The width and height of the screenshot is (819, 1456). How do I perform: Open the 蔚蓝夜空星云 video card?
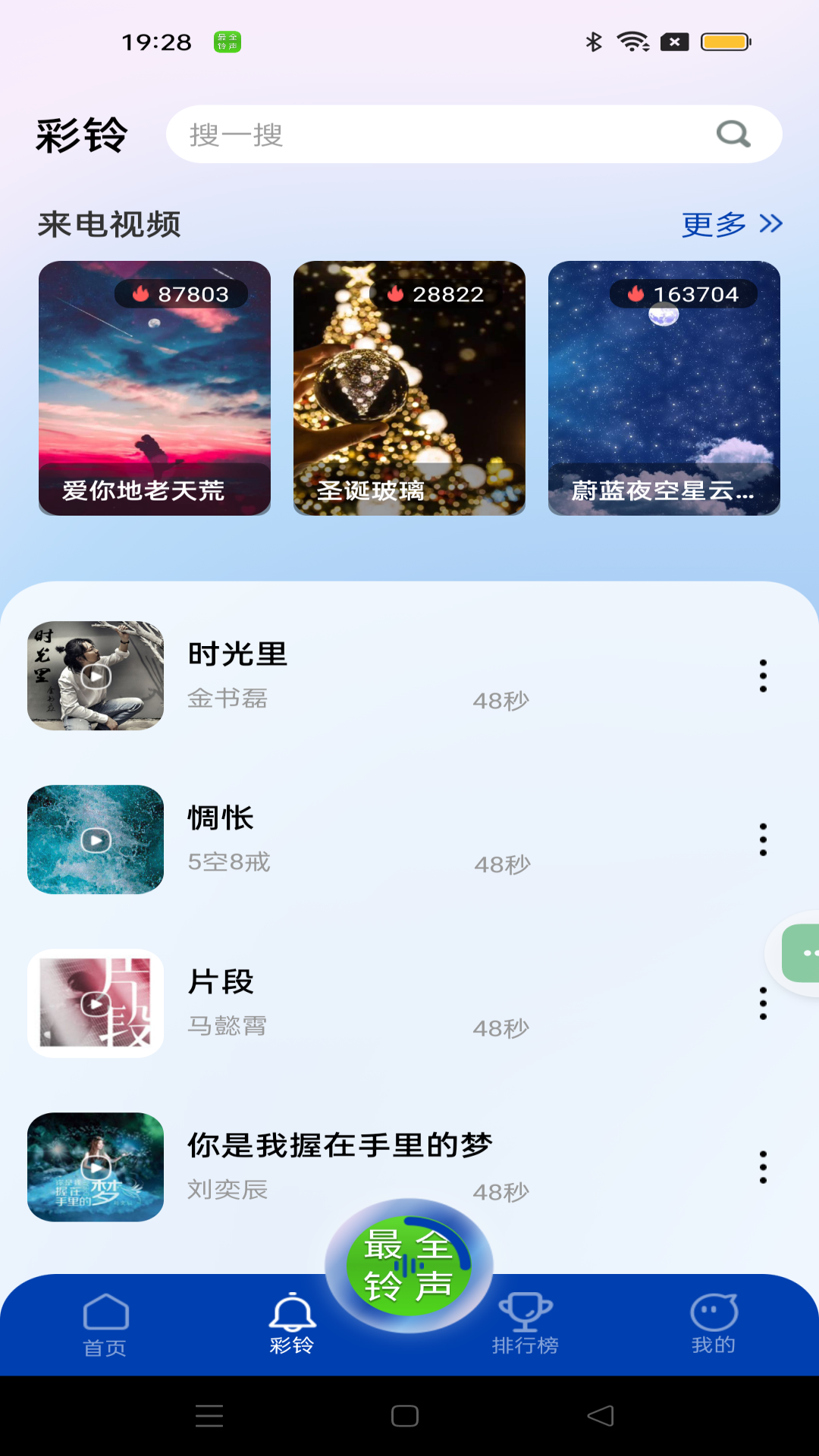[664, 388]
